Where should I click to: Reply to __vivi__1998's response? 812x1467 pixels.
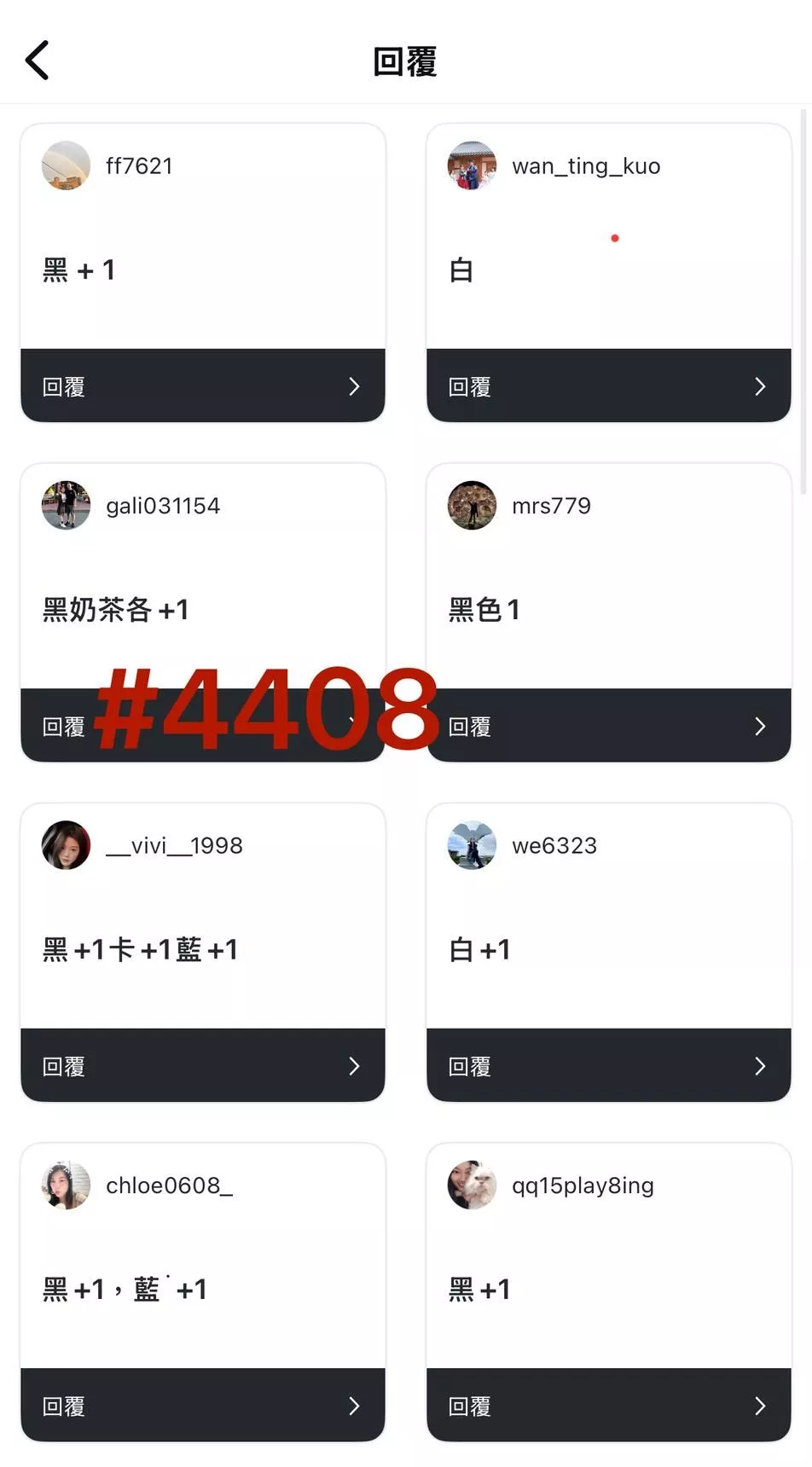click(202, 1066)
